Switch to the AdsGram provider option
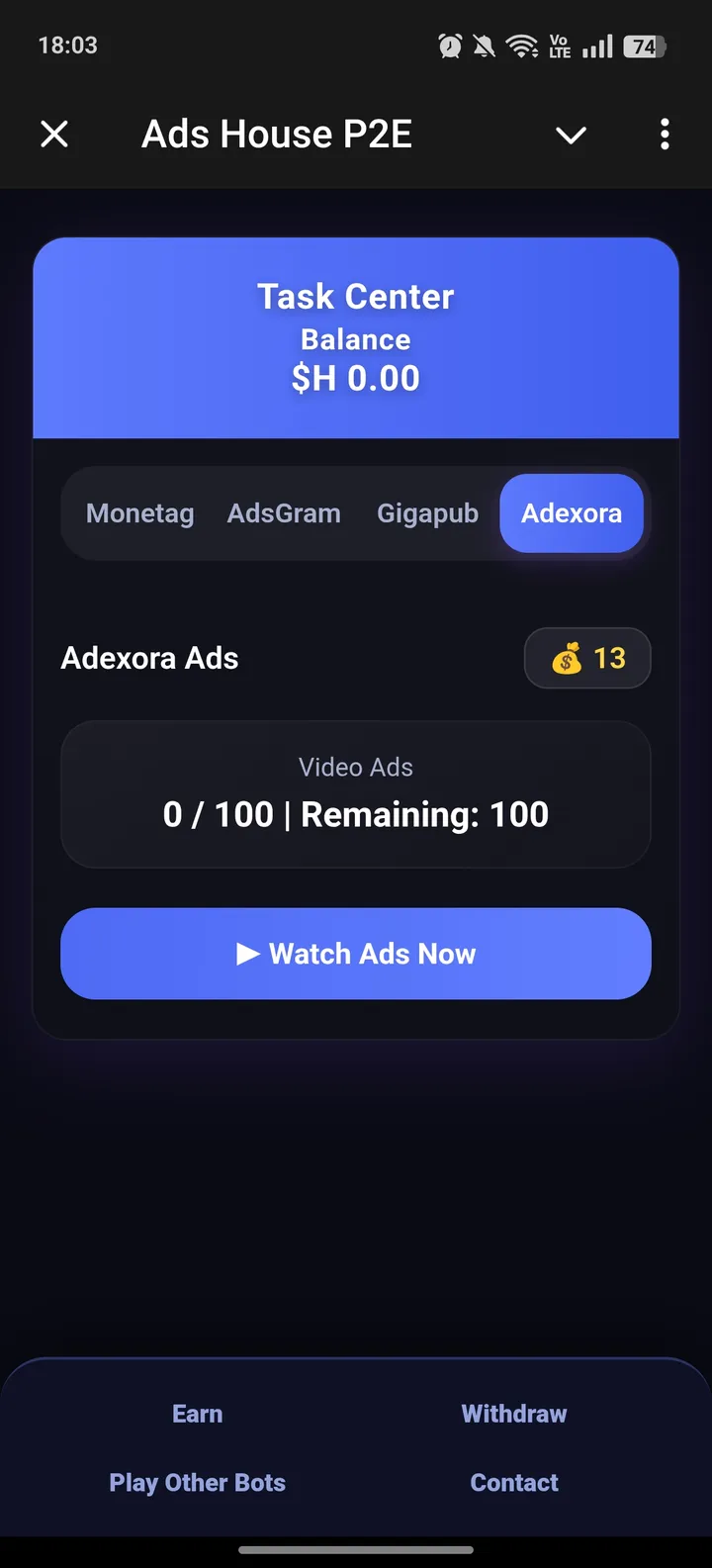712x1568 pixels. pyautogui.click(x=284, y=513)
